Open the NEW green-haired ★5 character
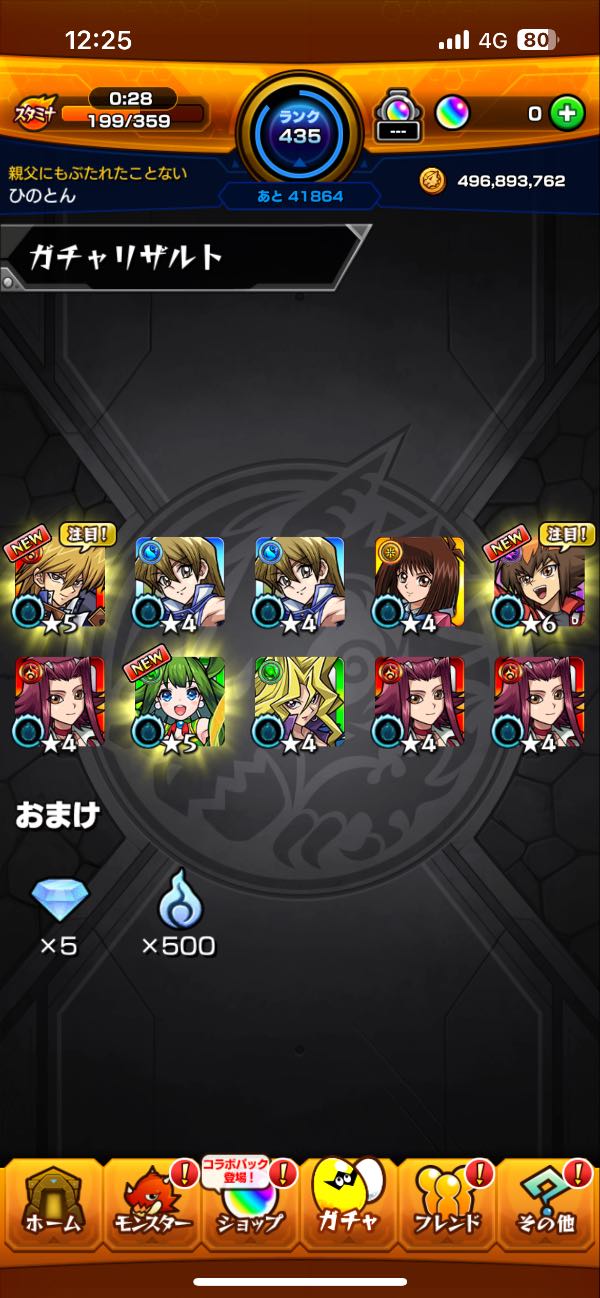The width and height of the screenshot is (600, 1298). pos(180,701)
